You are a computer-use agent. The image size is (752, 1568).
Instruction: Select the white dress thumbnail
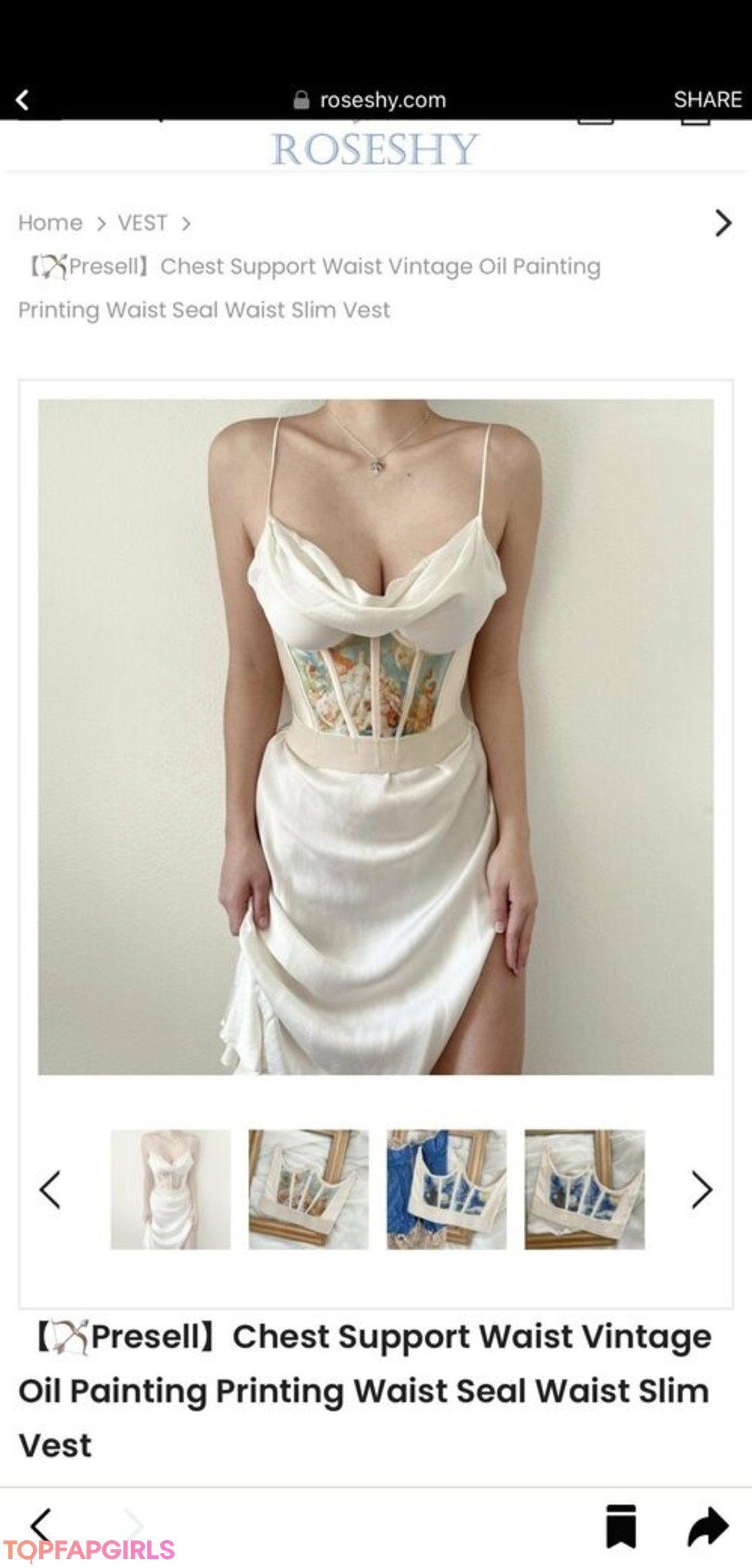pos(171,1190)
